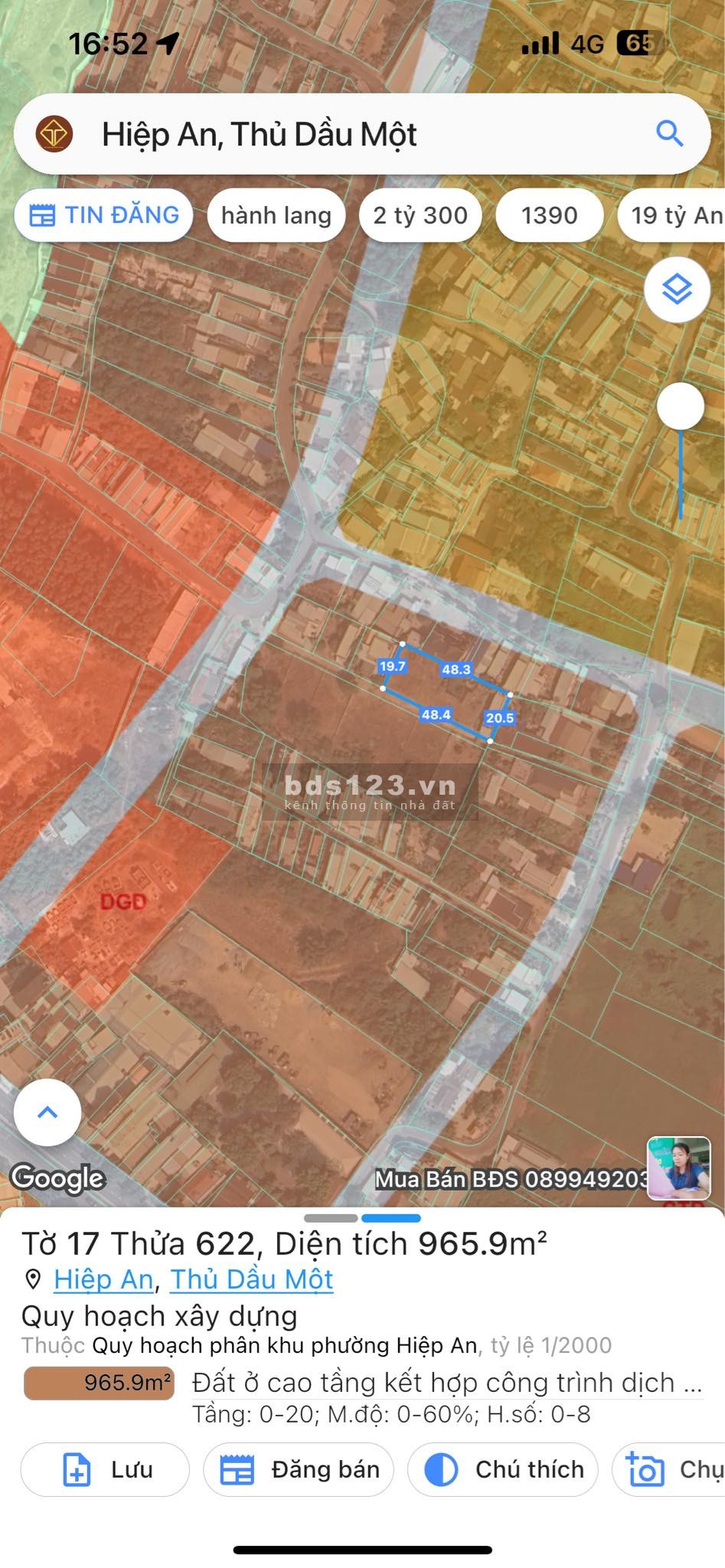Tap the camera capture button

coord(670,1470)
